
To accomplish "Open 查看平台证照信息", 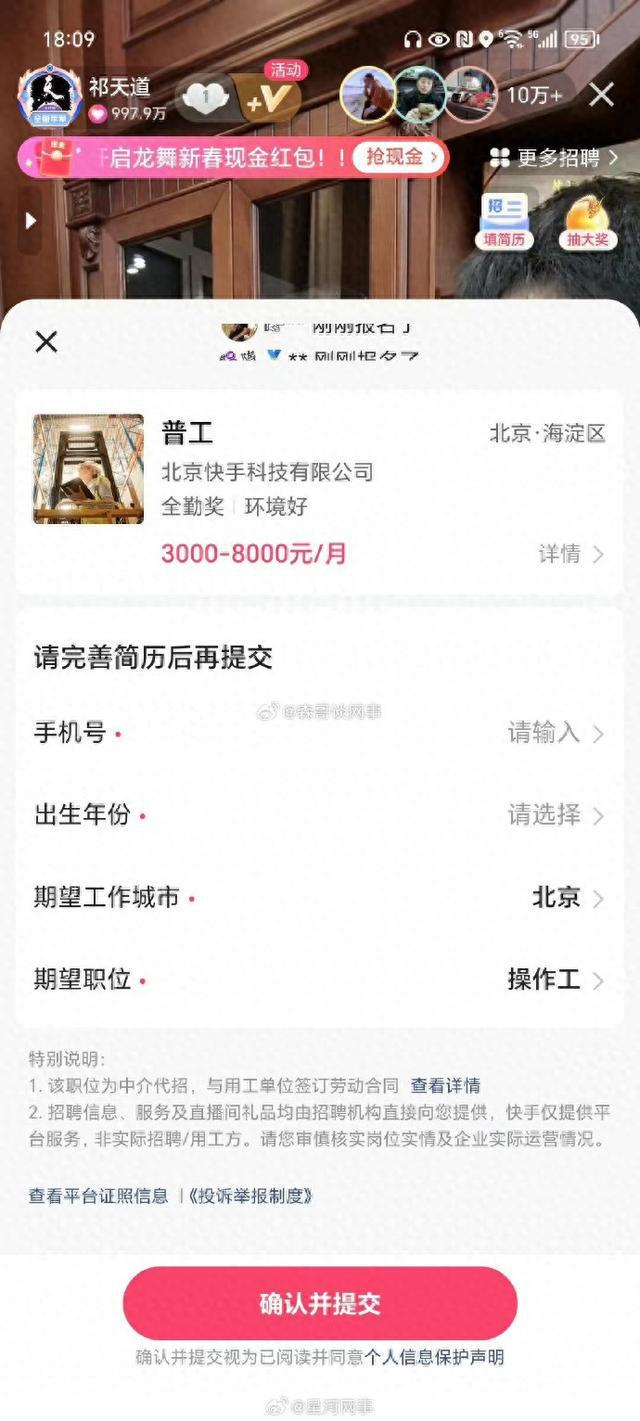I will point(98,1195).
